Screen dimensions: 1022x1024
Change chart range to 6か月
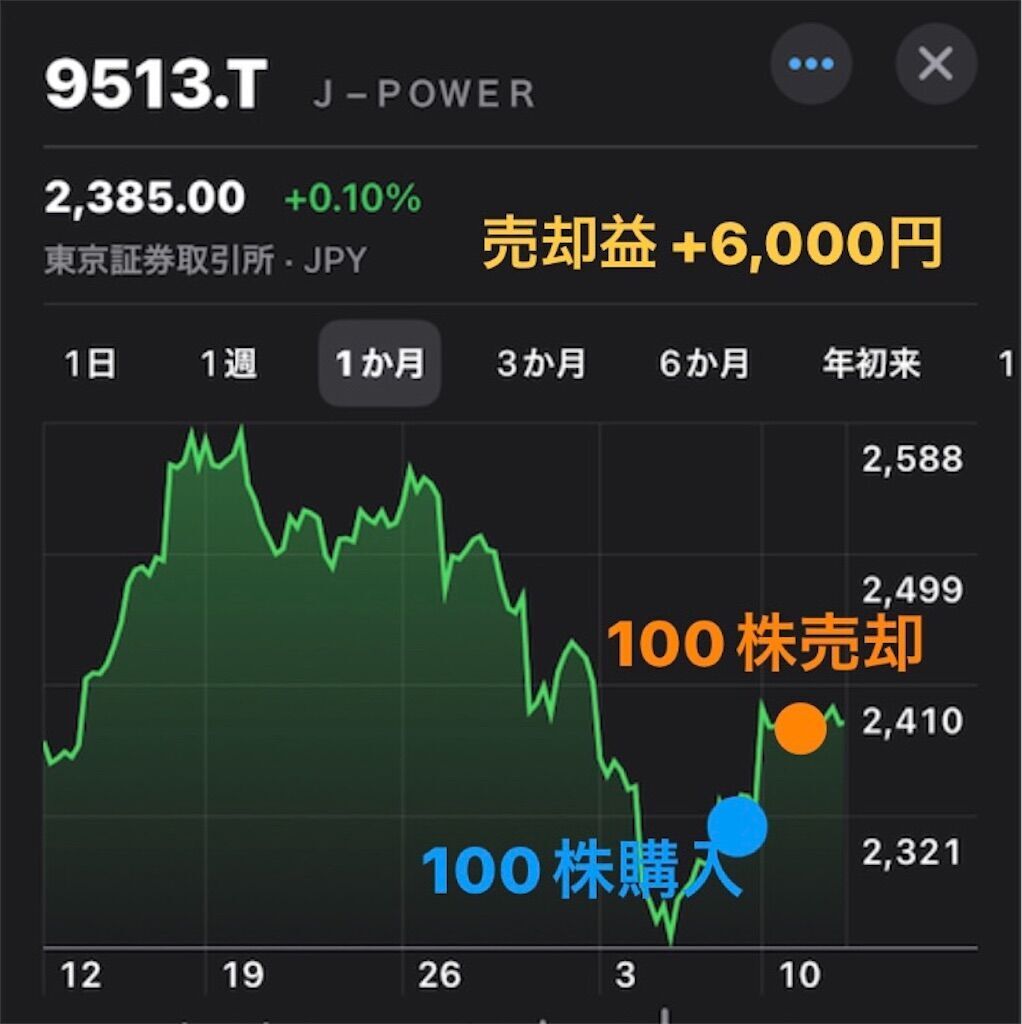pyautogui.click(x=704, y=365)
